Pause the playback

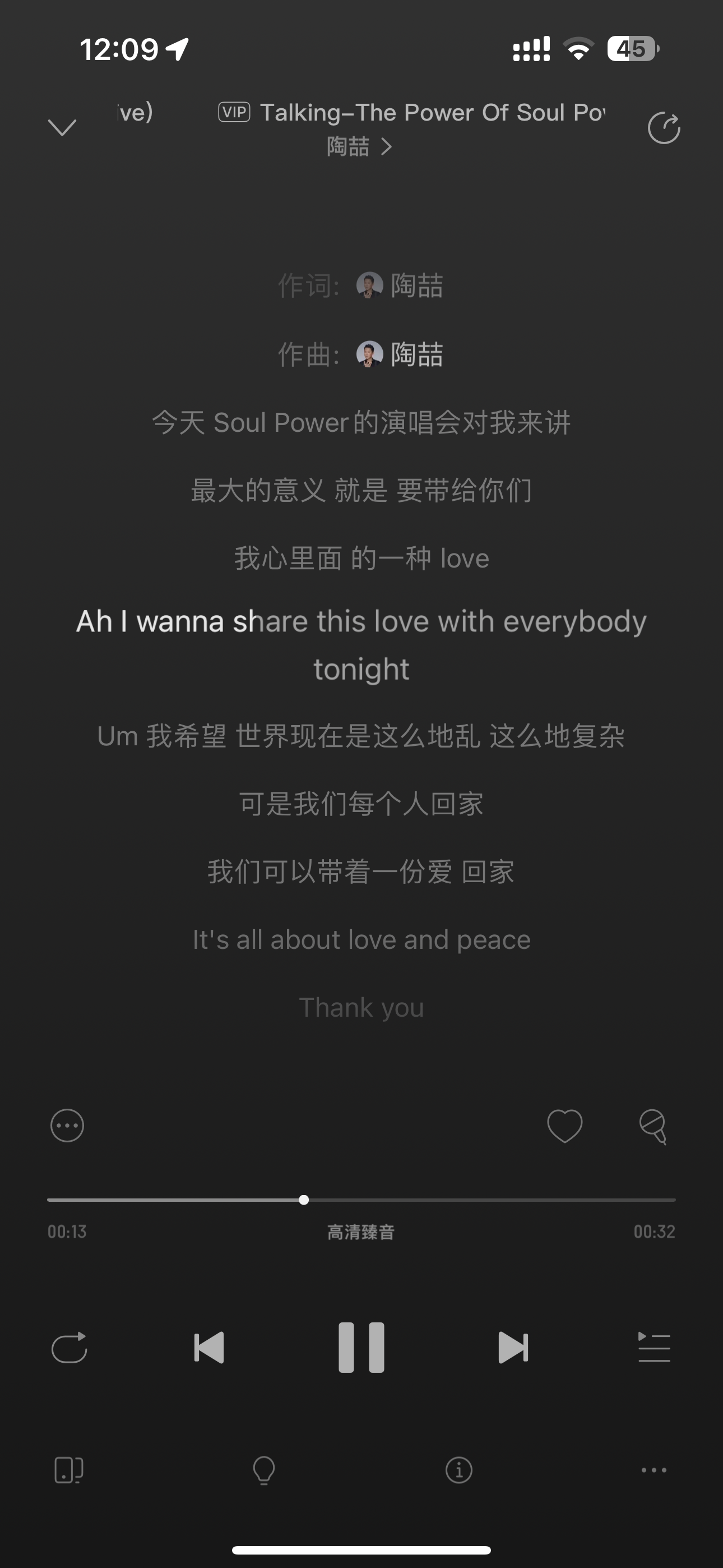point(361,1348)
